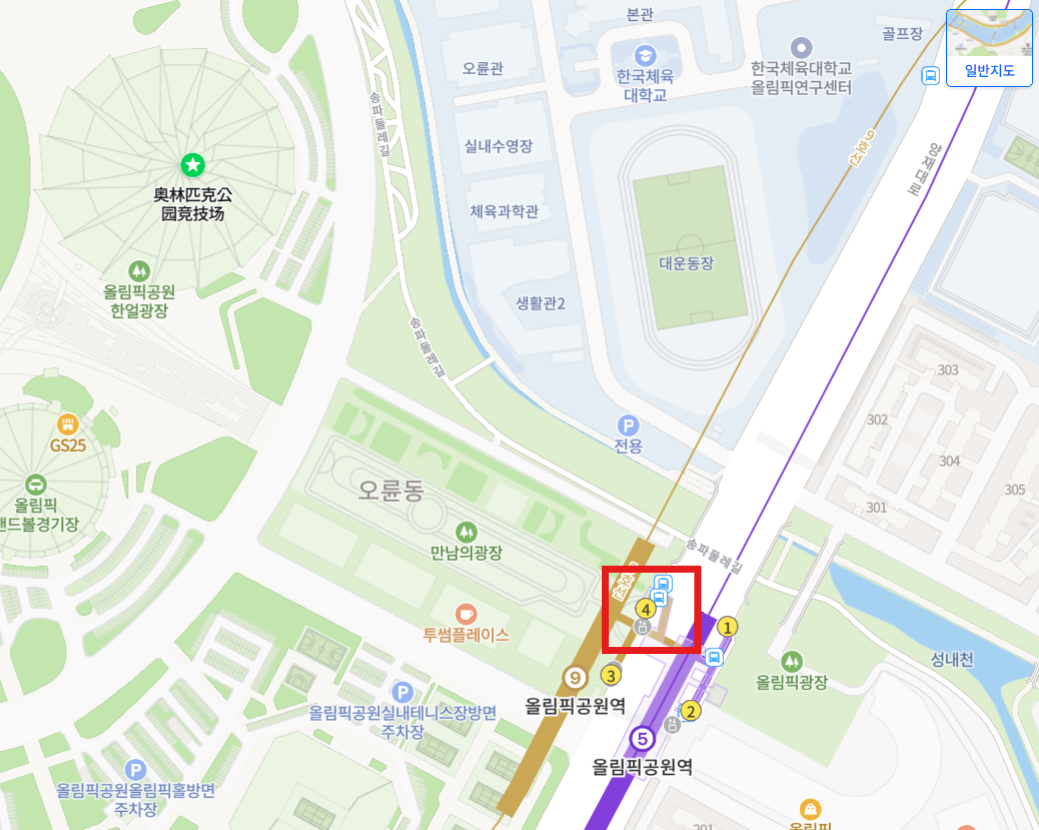
Task: Select exit 3 of 올림픽공원역
Action: [x=609, y=677]
